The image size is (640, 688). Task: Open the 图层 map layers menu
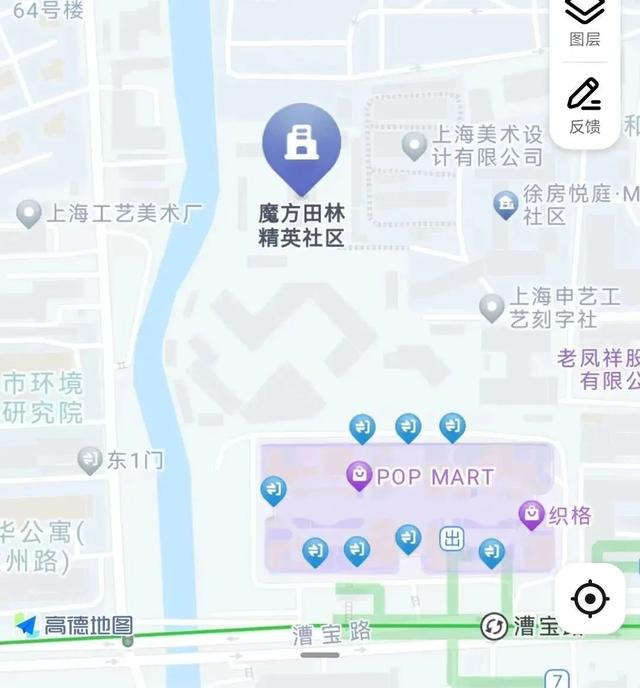tap(585, 22)
